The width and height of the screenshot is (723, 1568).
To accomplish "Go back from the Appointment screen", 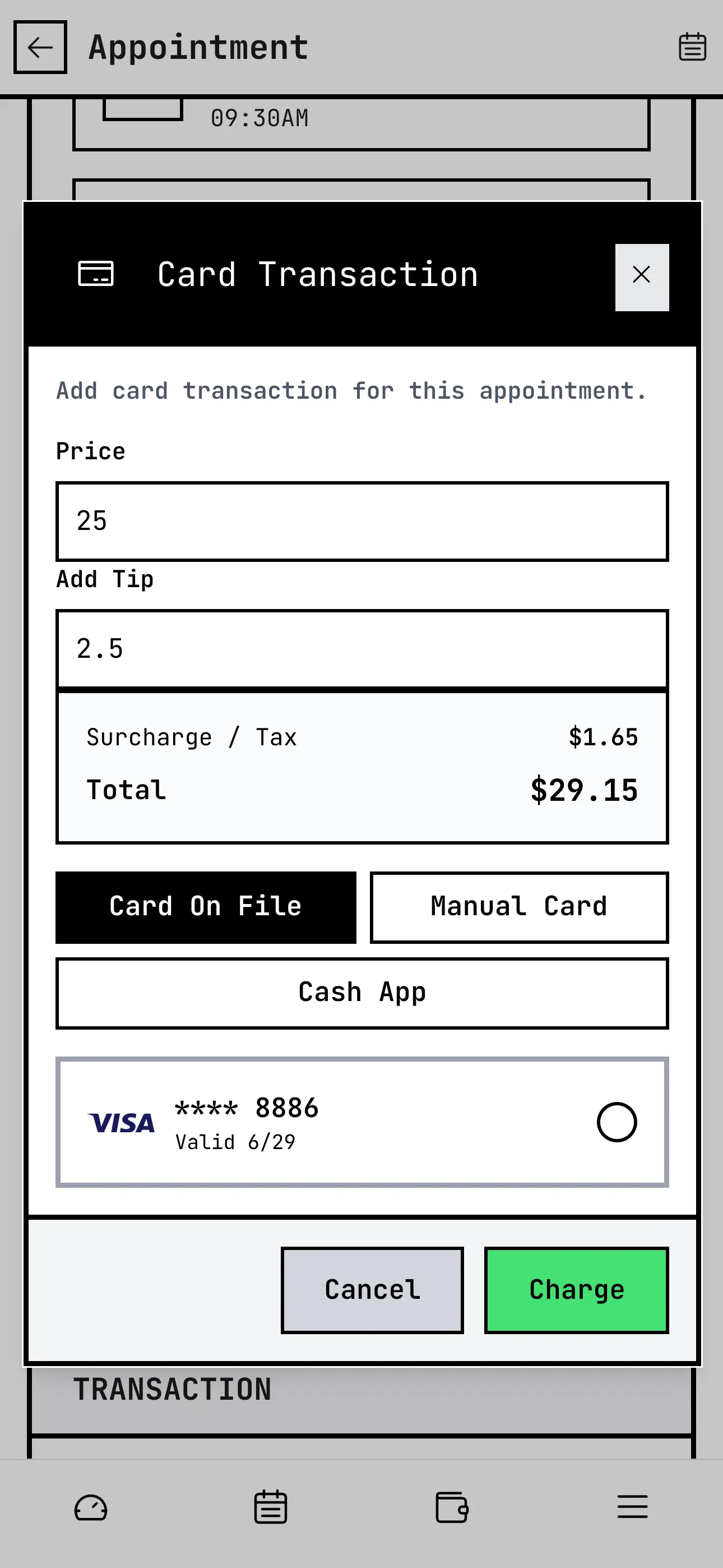I will (x=40, y=48).
